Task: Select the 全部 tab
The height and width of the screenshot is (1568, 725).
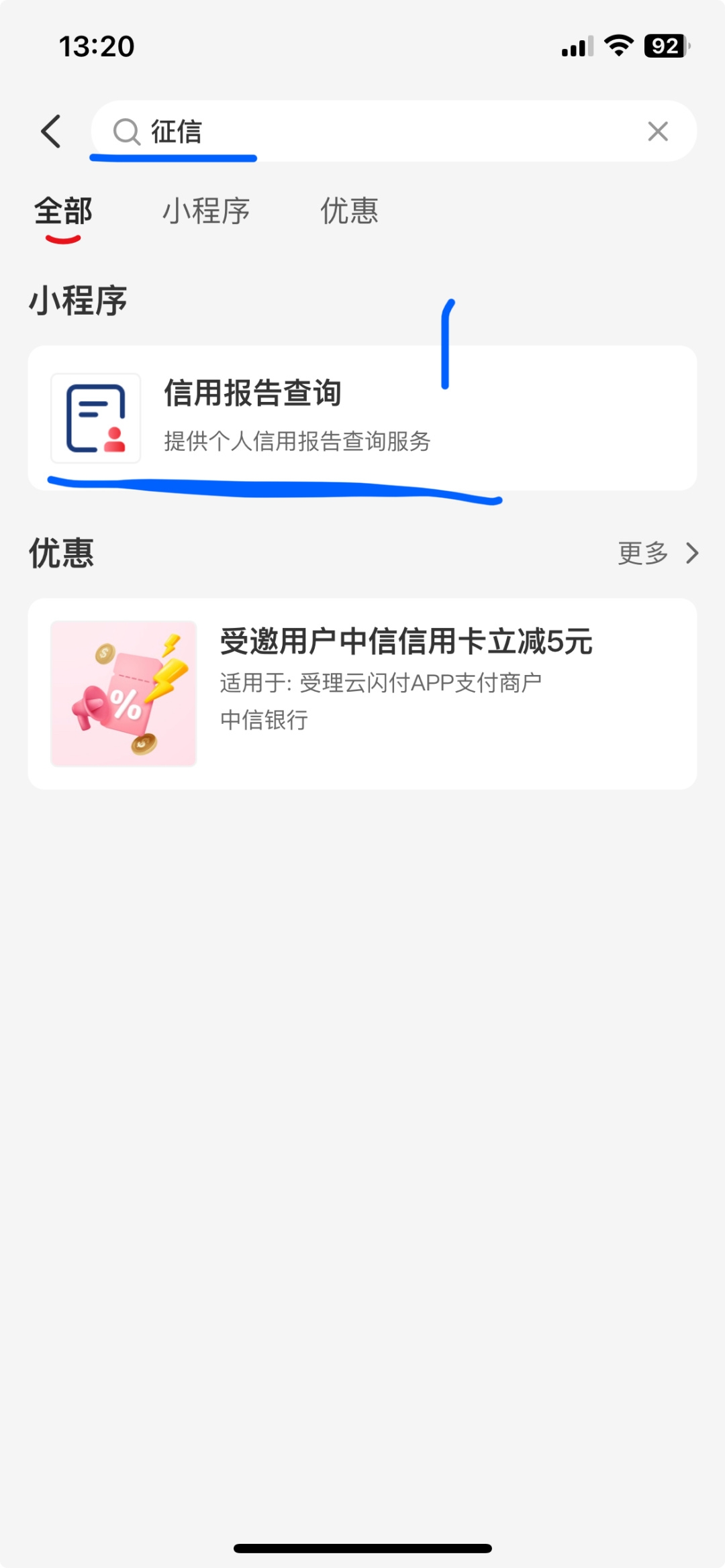Action: 64,211
